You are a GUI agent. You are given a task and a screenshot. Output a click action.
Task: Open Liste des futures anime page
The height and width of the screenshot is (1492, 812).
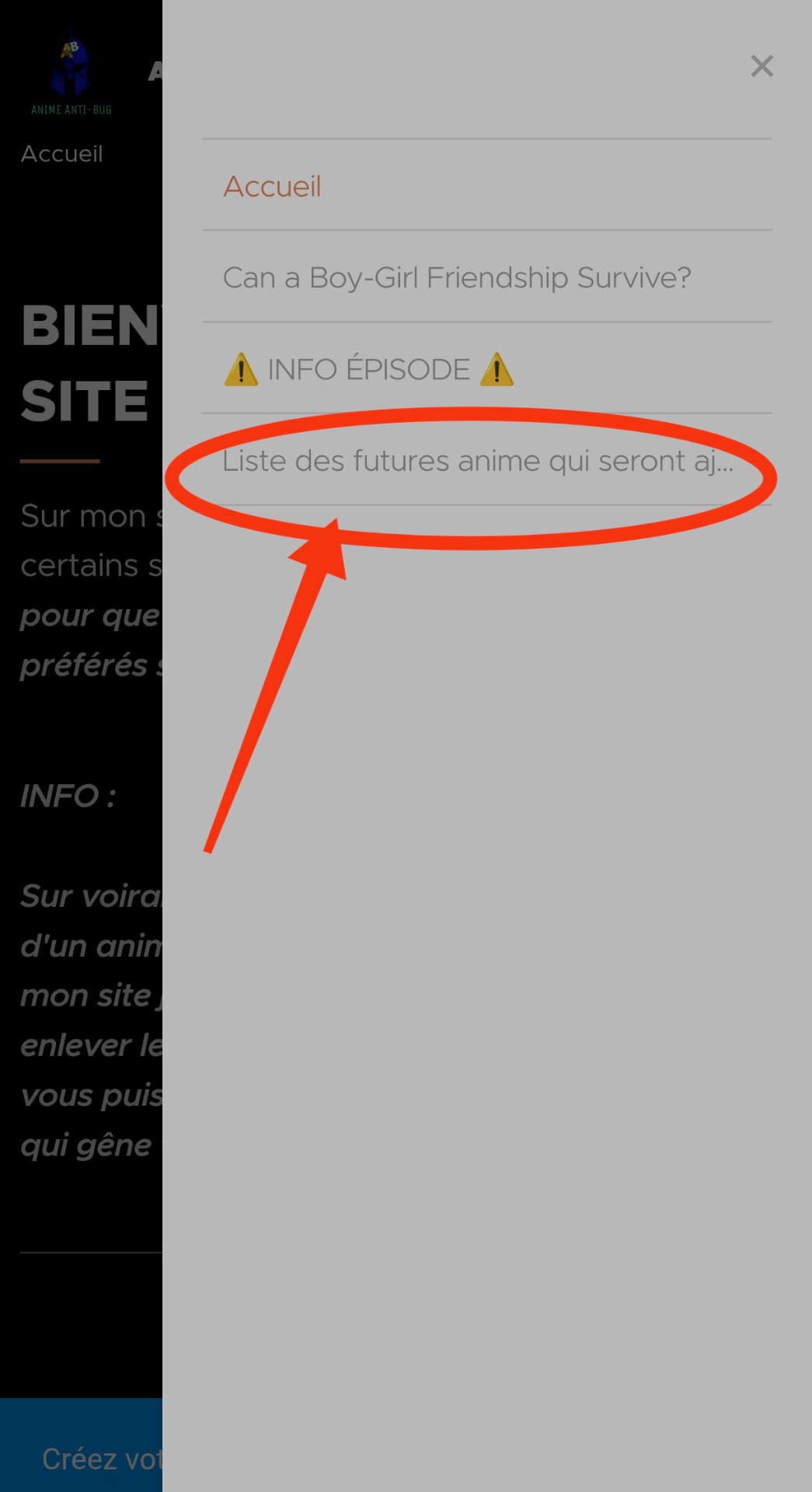(x=486, y=460)
